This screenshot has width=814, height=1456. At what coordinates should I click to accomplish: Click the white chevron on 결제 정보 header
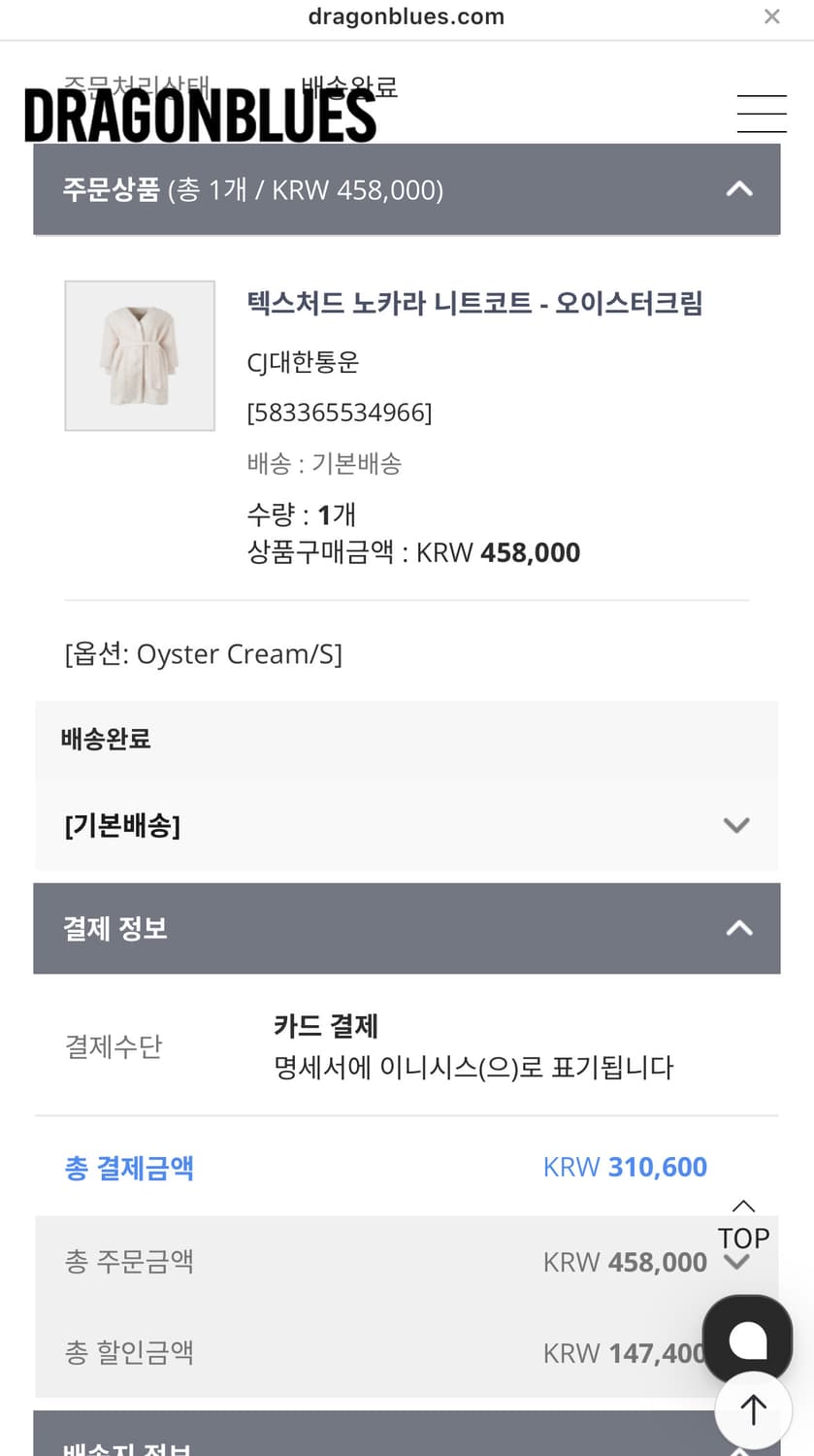point(739,928)
